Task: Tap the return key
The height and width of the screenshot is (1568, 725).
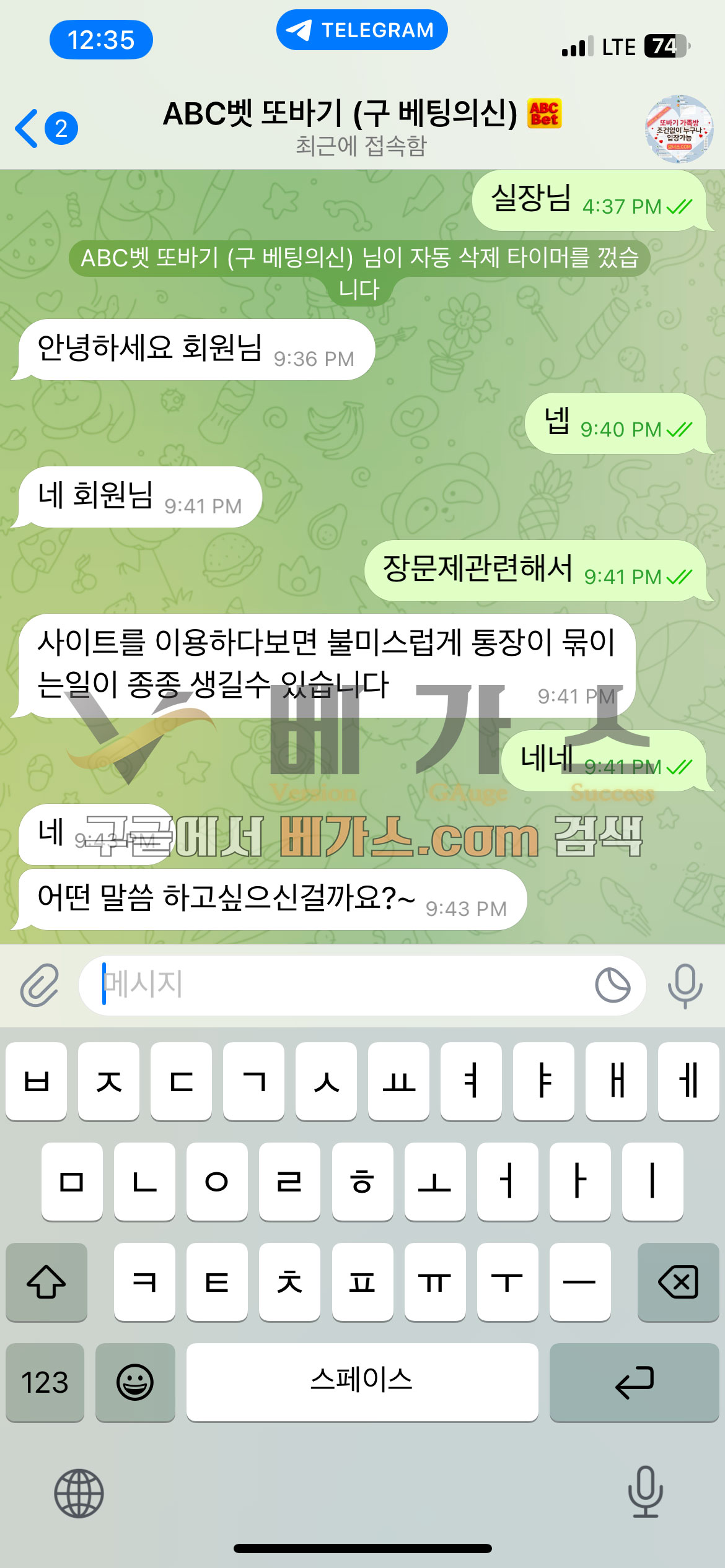Action: [x=634, y=1382]
